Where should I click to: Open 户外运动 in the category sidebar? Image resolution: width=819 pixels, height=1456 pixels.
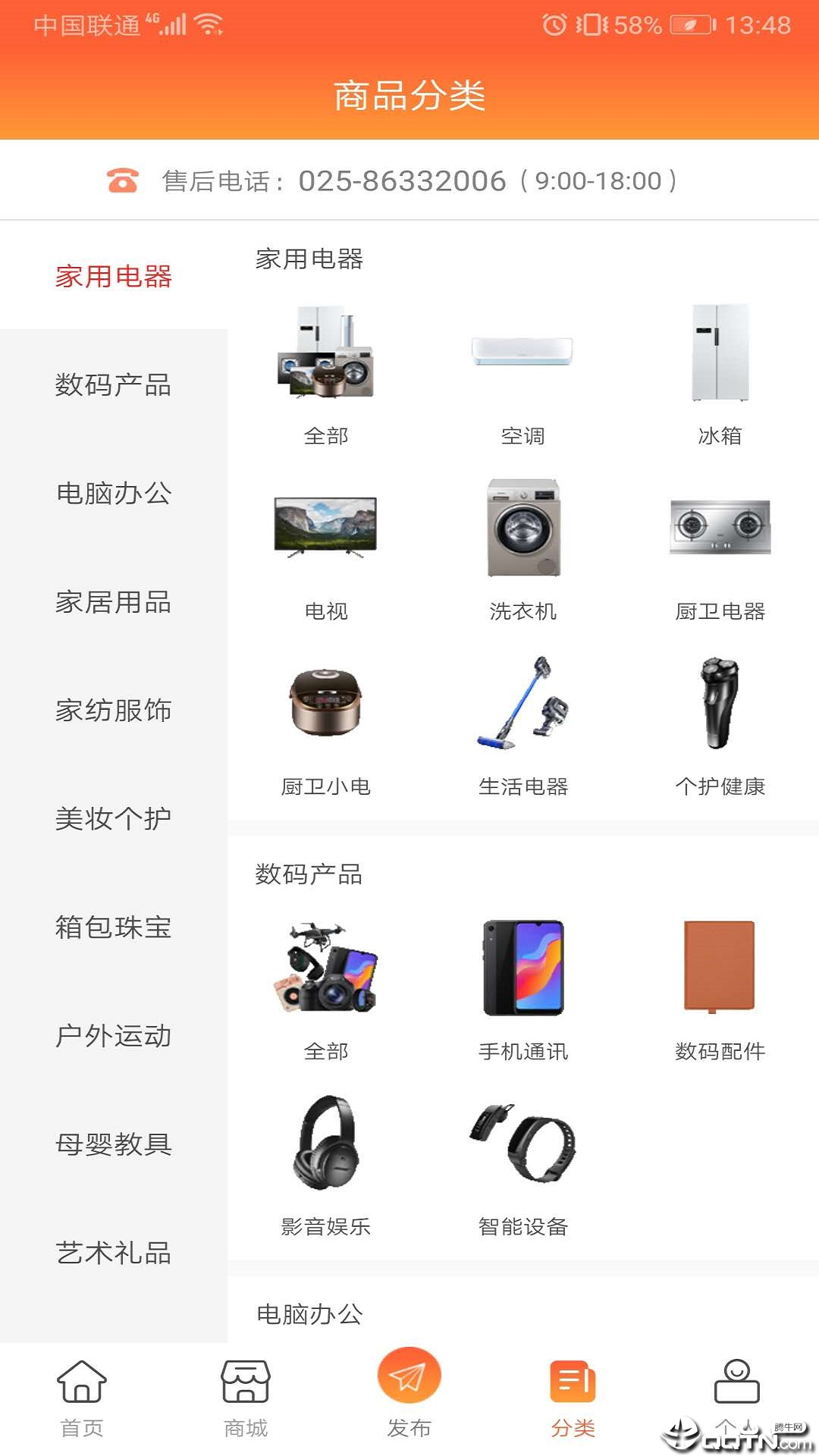pos(114,1036)
